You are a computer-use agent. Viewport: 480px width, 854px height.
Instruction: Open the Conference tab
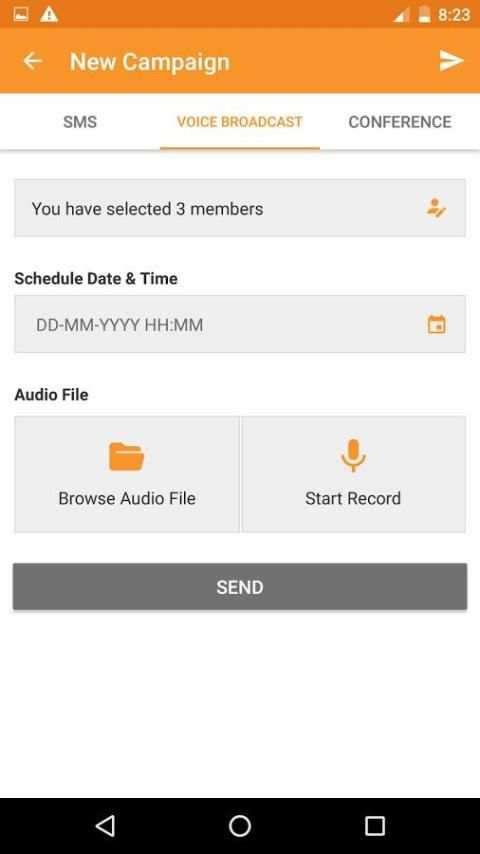point(400,121)
